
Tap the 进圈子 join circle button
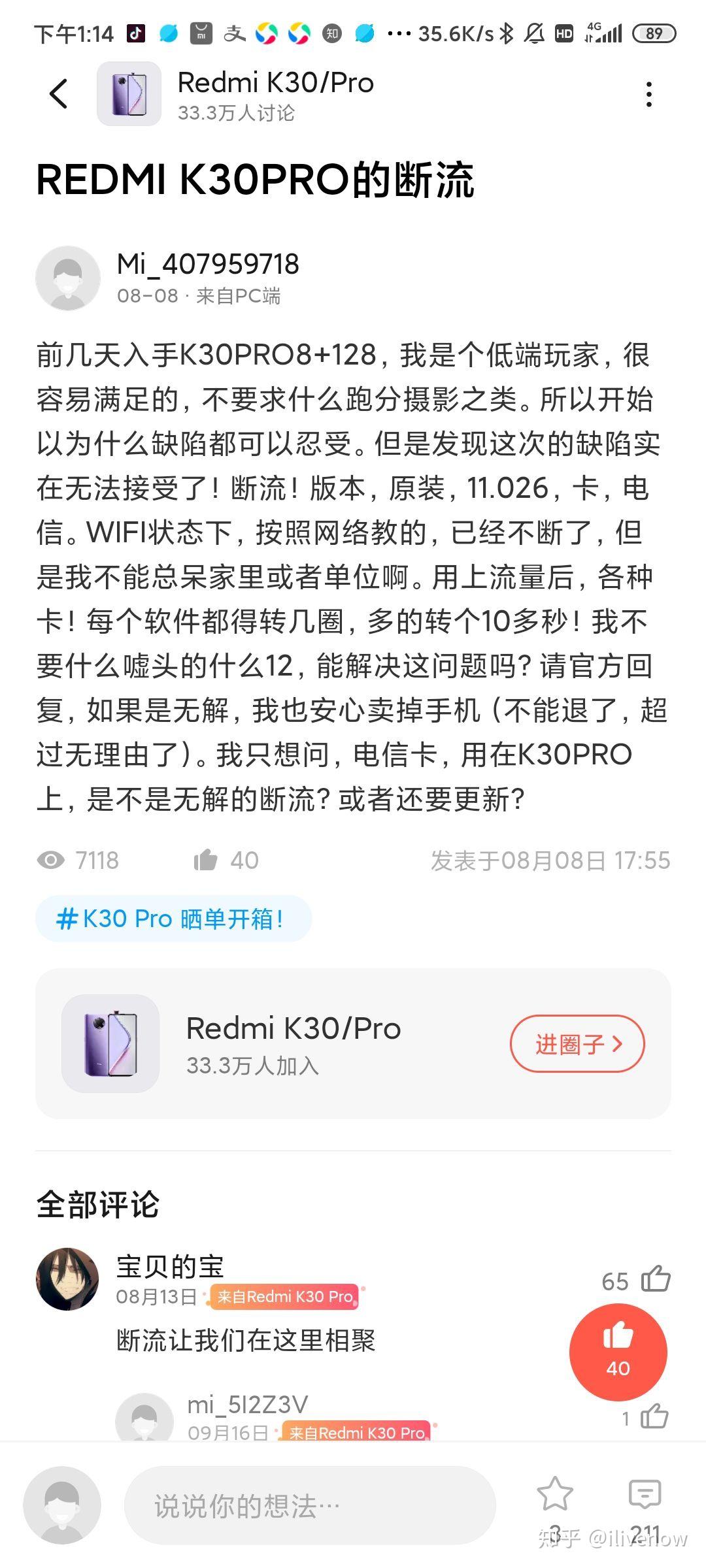click(578, 1043)
